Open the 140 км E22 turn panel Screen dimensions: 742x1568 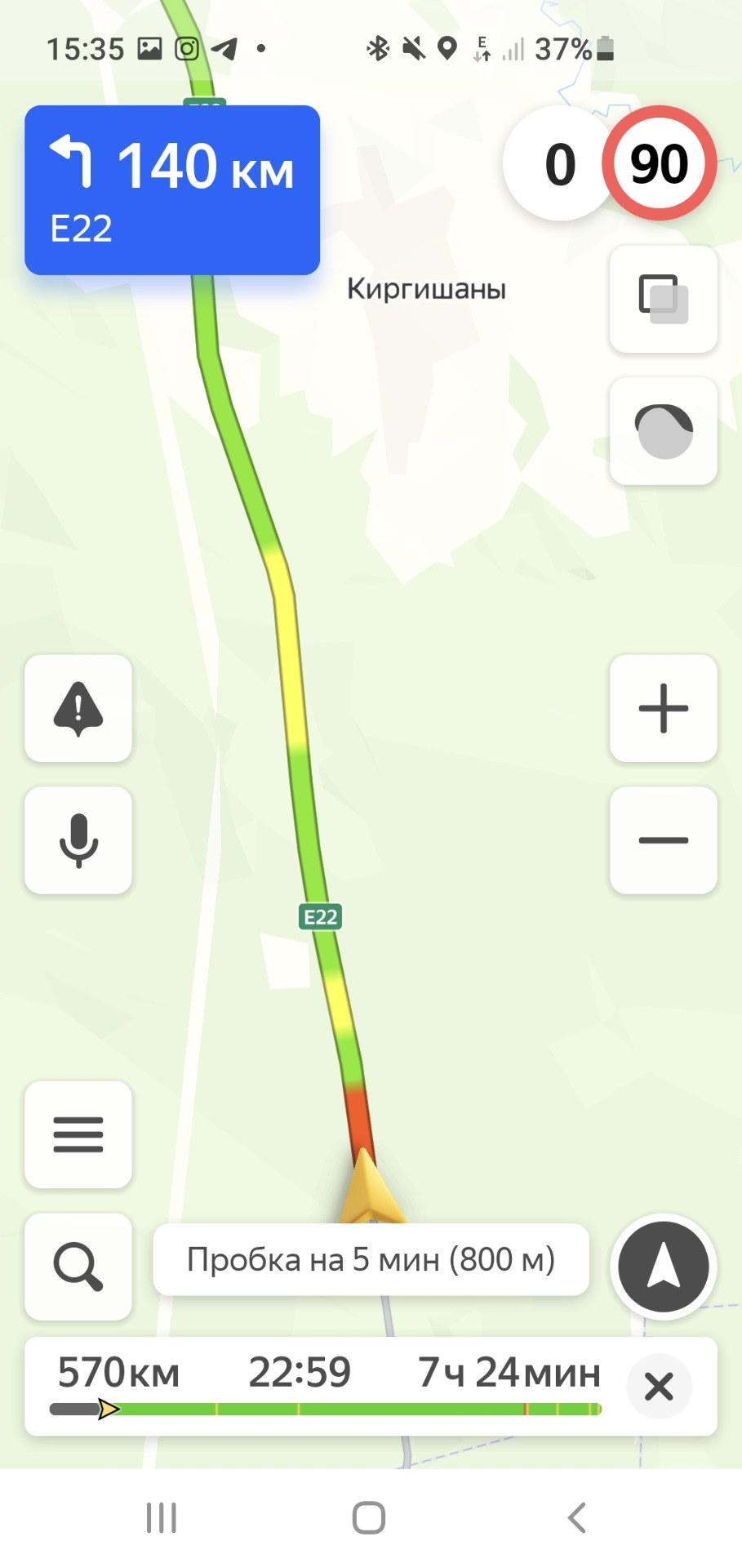pyautogui.click(x=172, y=190)
